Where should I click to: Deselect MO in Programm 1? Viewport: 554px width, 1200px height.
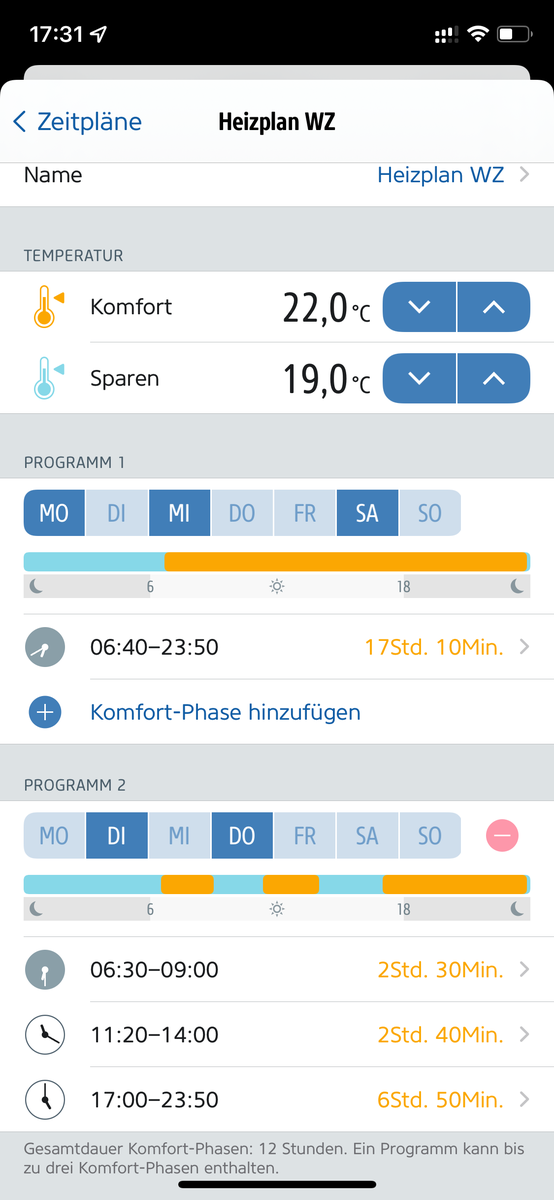[54, 513]
